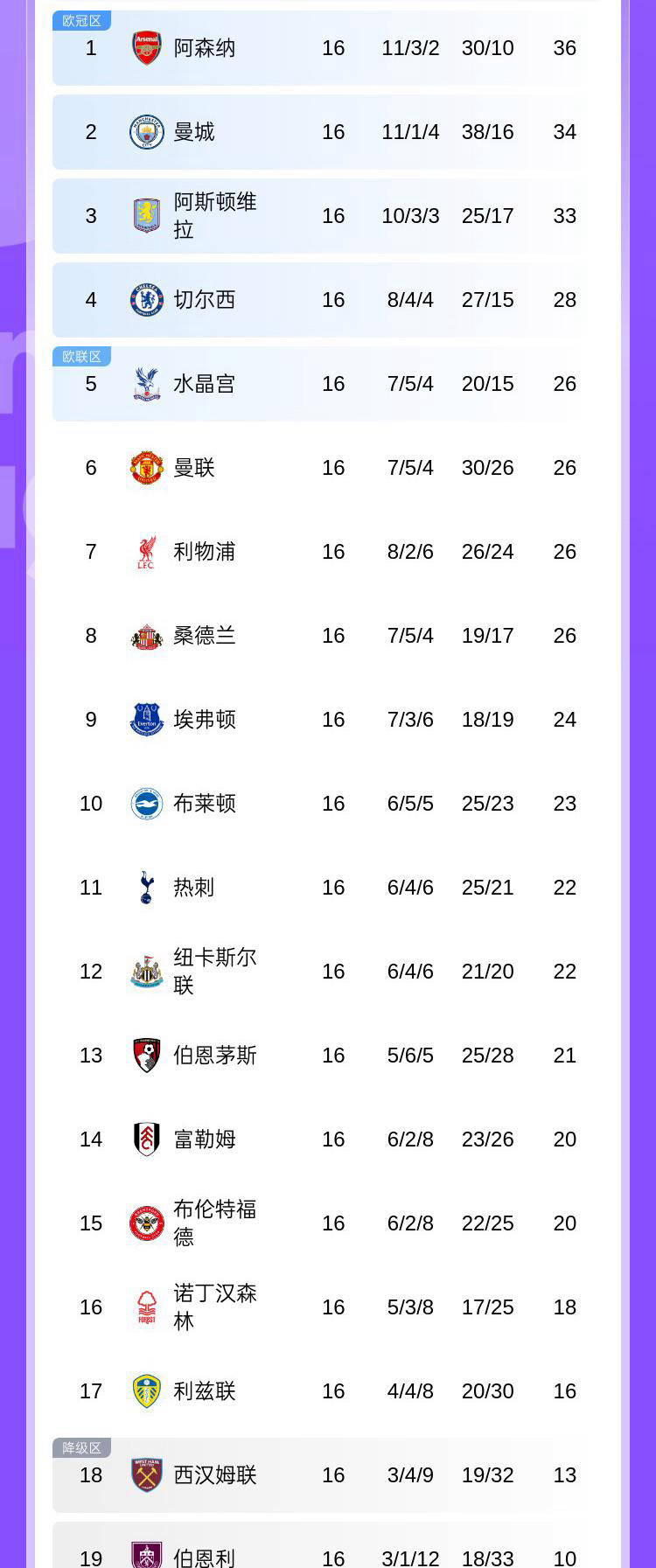Image resolution: width=656 pixels, height=1568 pixels.
Task: Click Sunderland's record 7/5/4
Action: (409, 636)
